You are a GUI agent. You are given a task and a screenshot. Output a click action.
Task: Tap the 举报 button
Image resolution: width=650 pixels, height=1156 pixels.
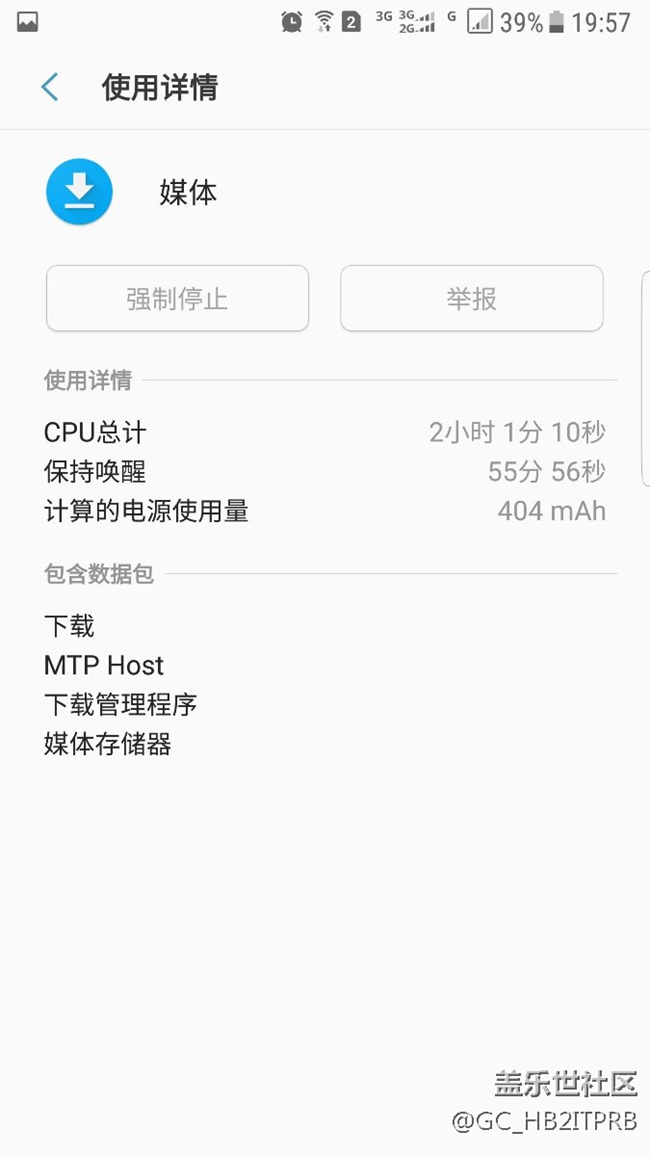[471, 298]
